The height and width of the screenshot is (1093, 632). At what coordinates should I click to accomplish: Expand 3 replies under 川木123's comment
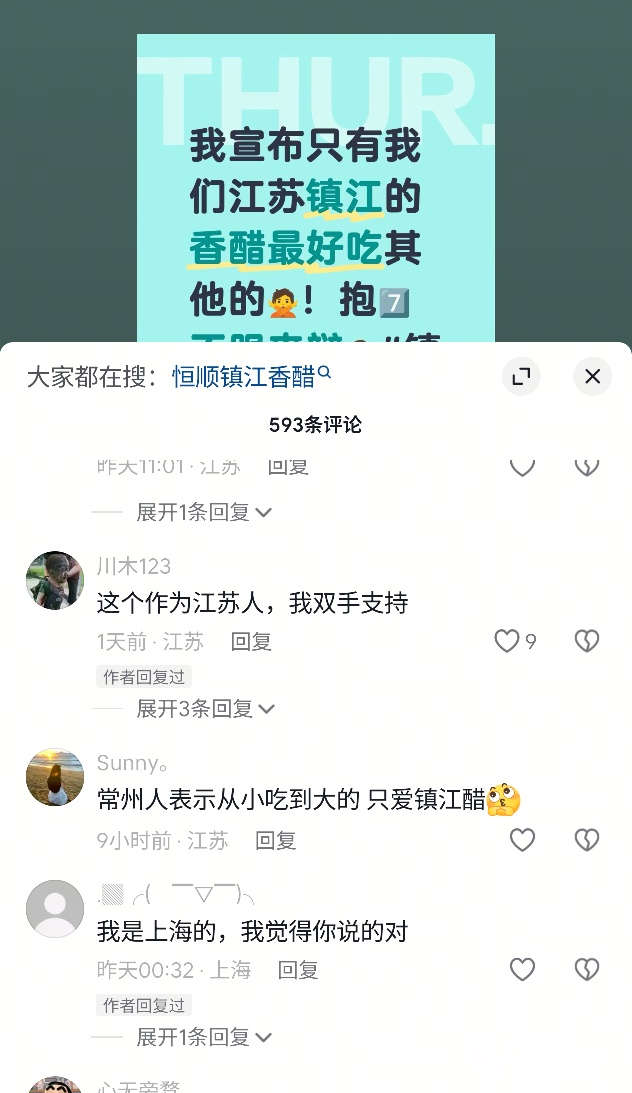coord(204,708)
